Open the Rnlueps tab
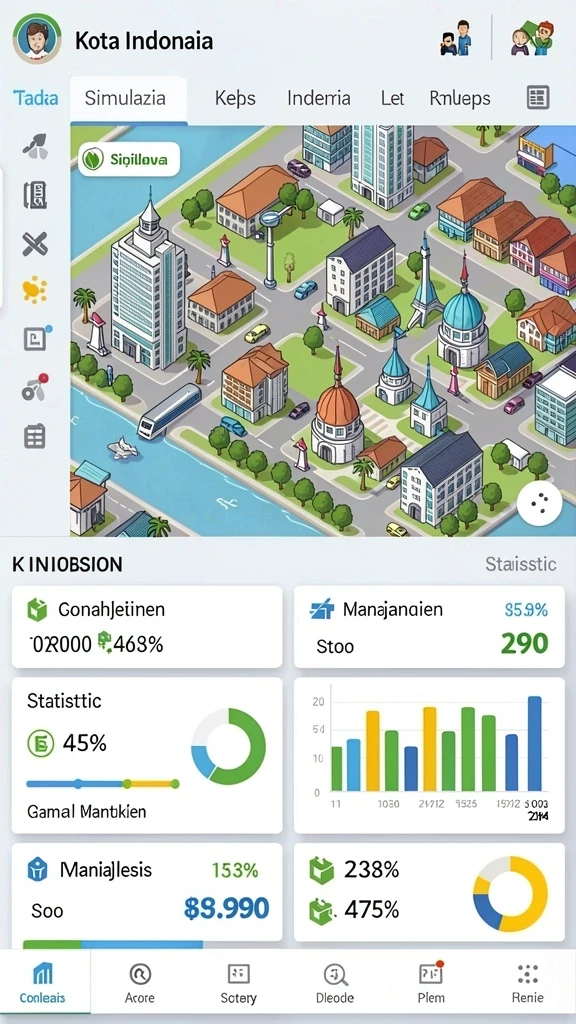Viewport: 576px width, 1024px height. pyautogui.click(x=460, y=99)
